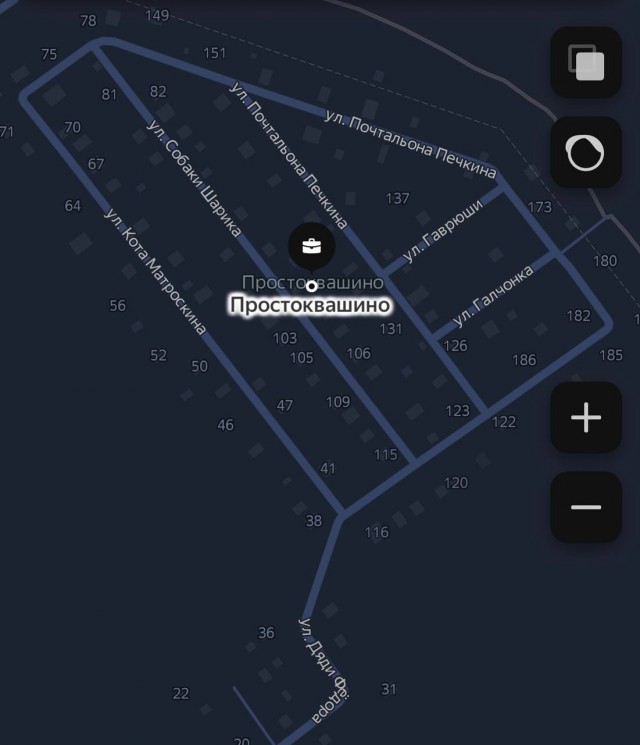
Task: Zoom in with the plus button
Action: click(x=586, y=418)
